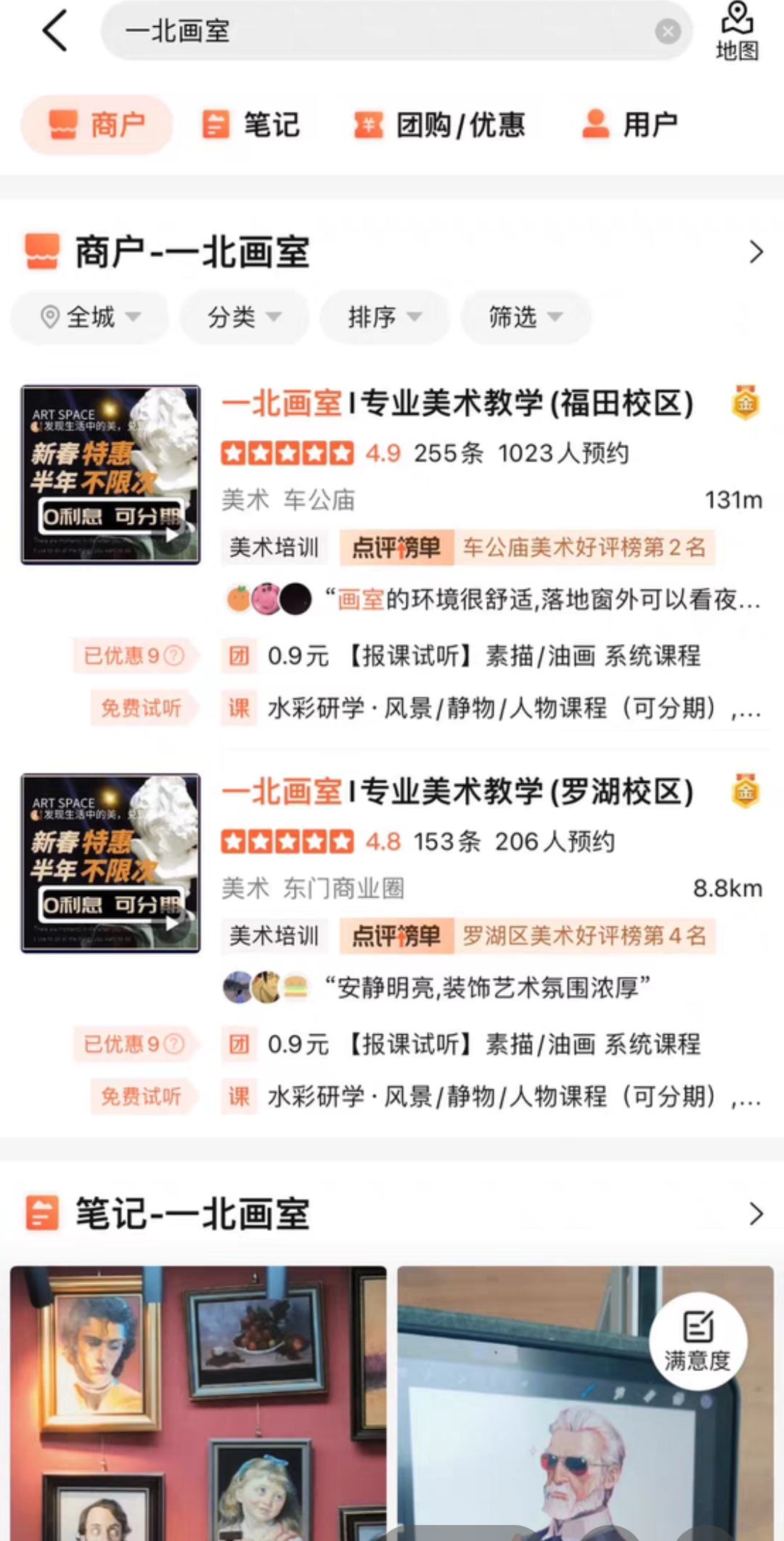Open the 满意度 feedback button
The width and height of the screenshot is (784, 1541).
pyautogui.click(x=698, y=1341)
